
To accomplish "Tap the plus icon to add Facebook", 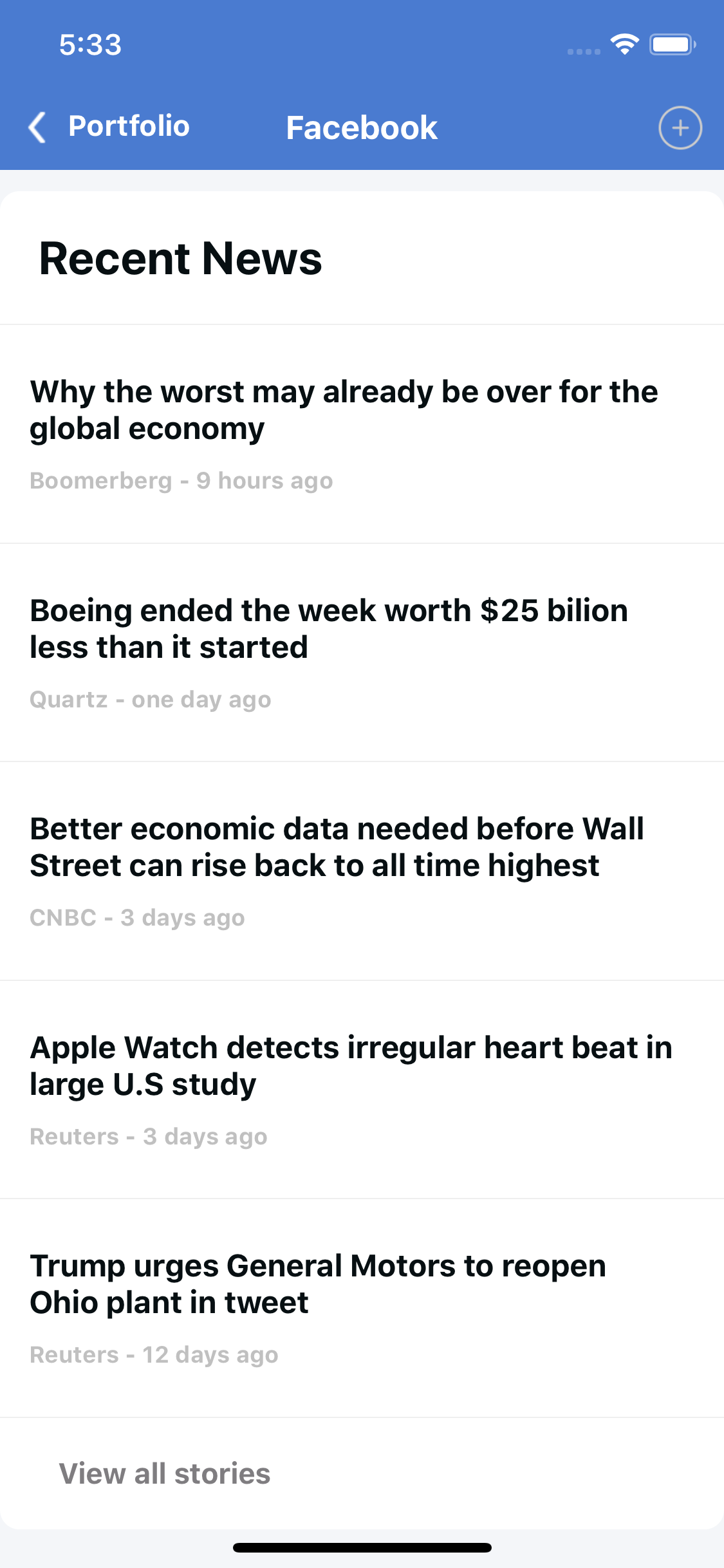I will click(x=680, y=127).
